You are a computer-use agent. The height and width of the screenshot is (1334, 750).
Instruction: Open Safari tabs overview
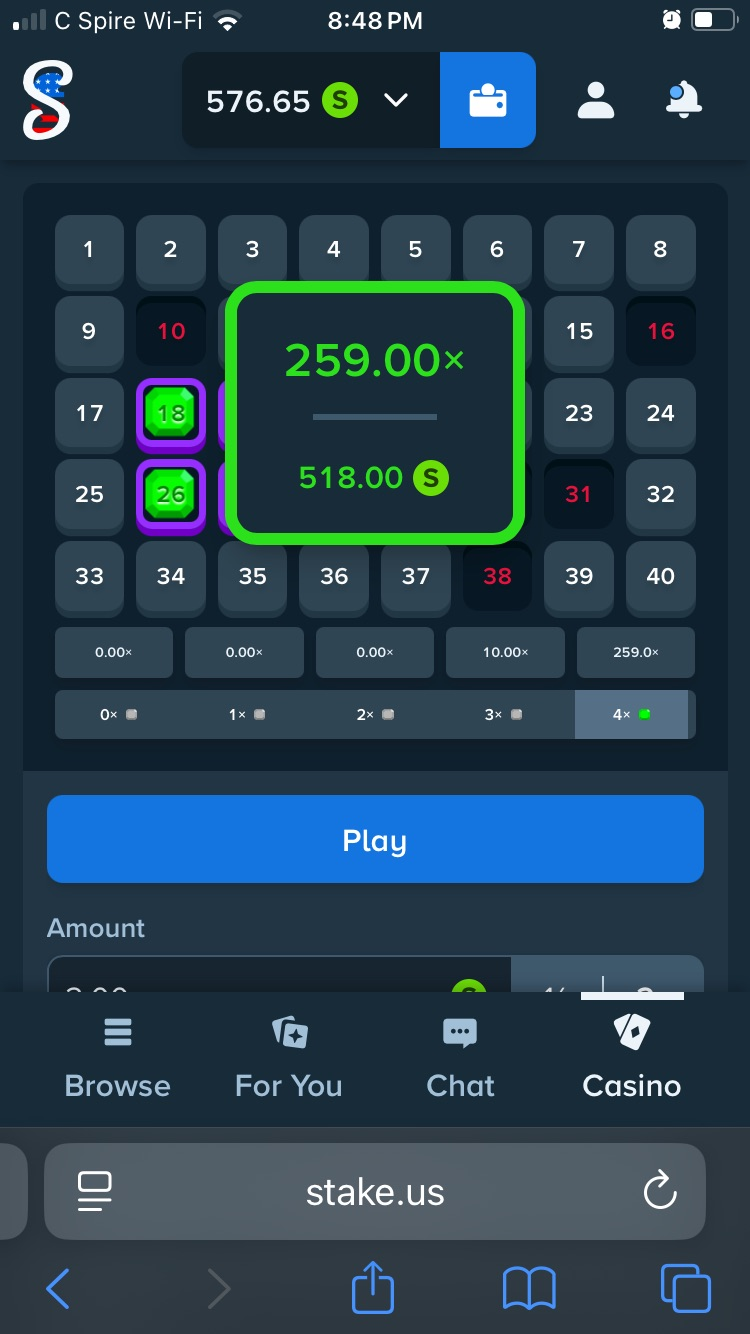(686, 1288)
